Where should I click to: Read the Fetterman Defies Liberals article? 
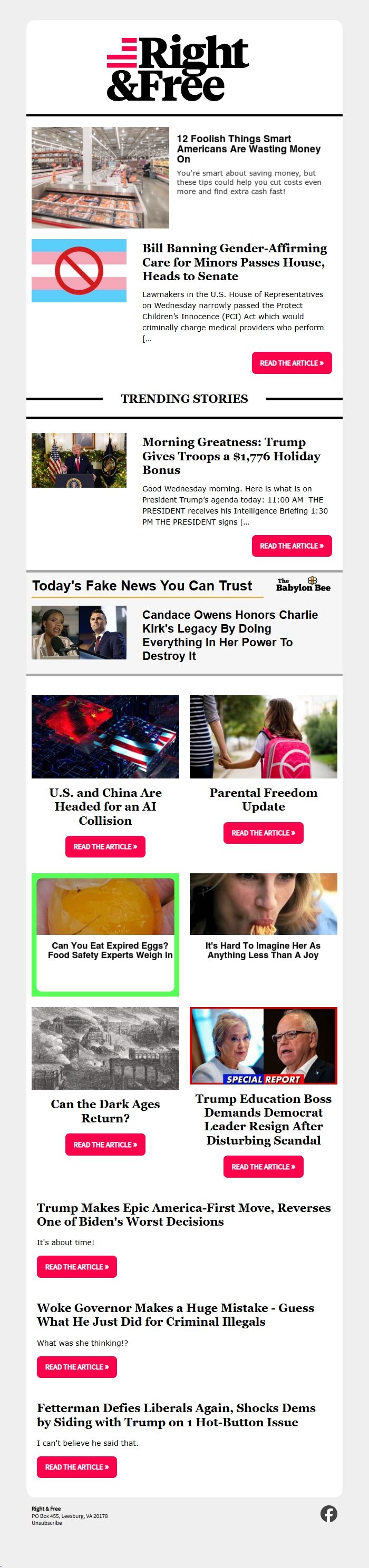click(x=76, y=1467)
